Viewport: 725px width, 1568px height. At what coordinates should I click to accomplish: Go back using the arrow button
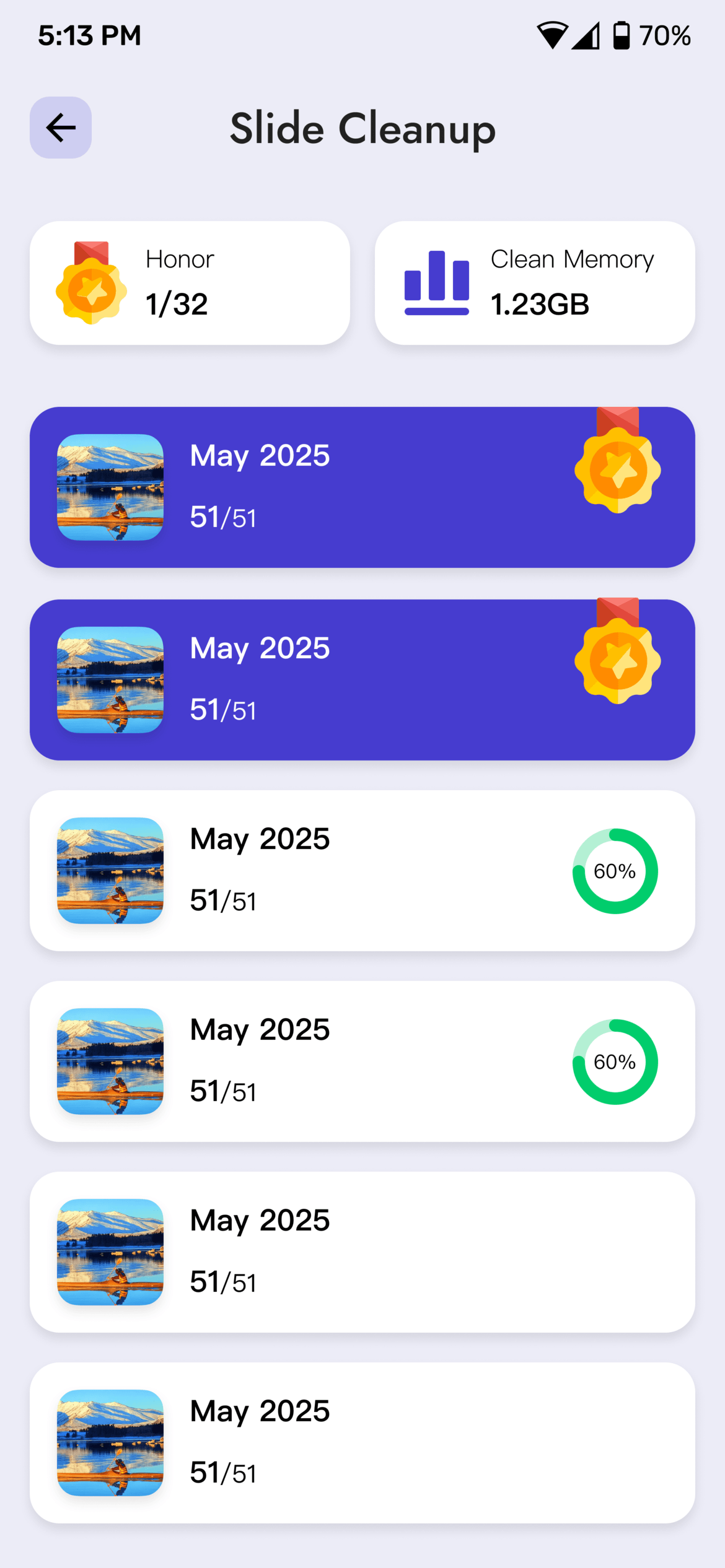(x=61, y=128)
